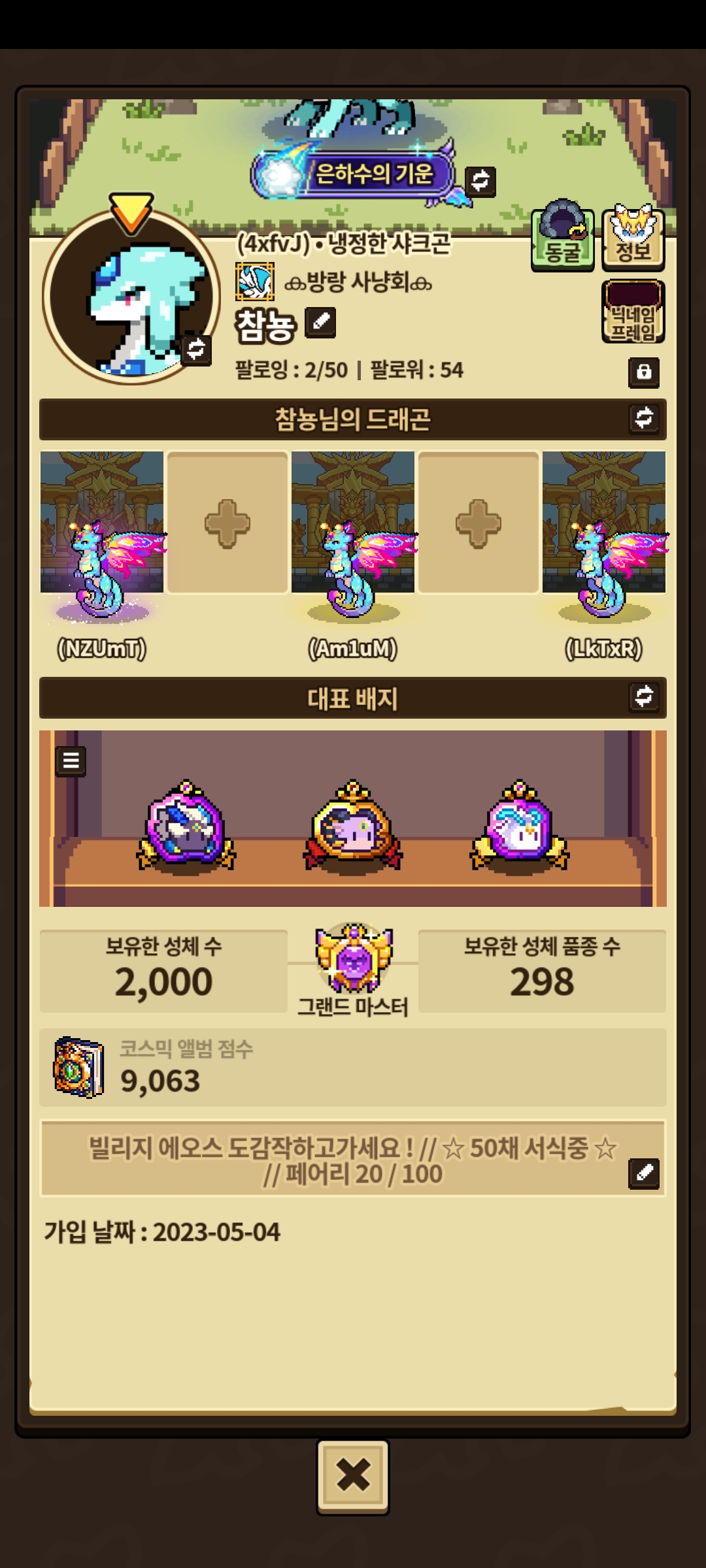Open the 닉네임 프레임 nickname frame
Screen dimensions: 706x1568
(633, 312)
